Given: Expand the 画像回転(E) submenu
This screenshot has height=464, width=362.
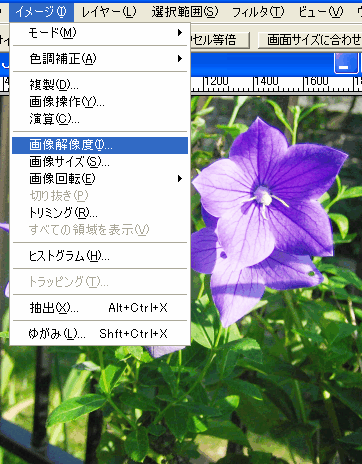Looking at the screenshot, I should (x=100, y=179).
